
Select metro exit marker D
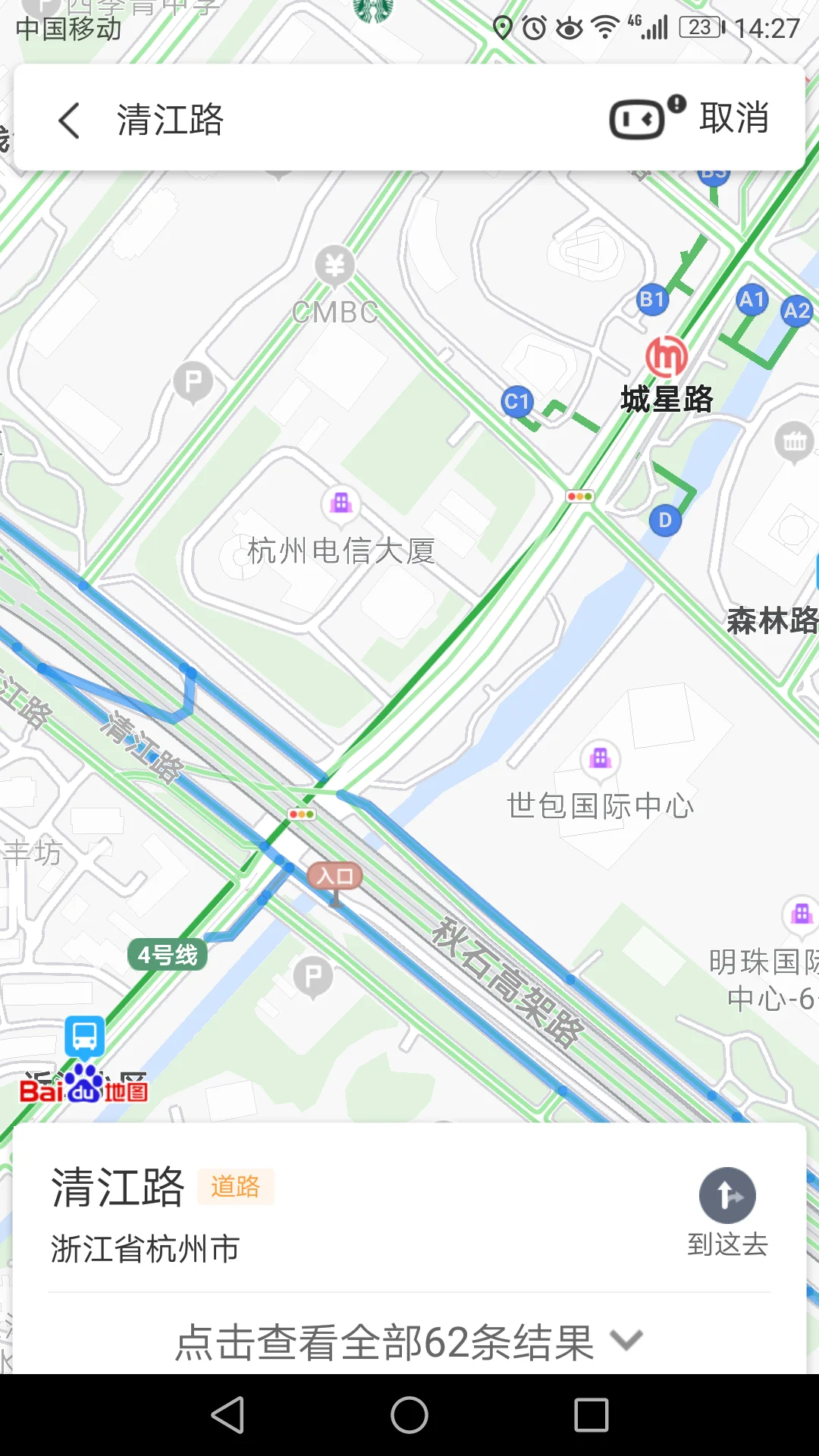(x=665, y=521)
